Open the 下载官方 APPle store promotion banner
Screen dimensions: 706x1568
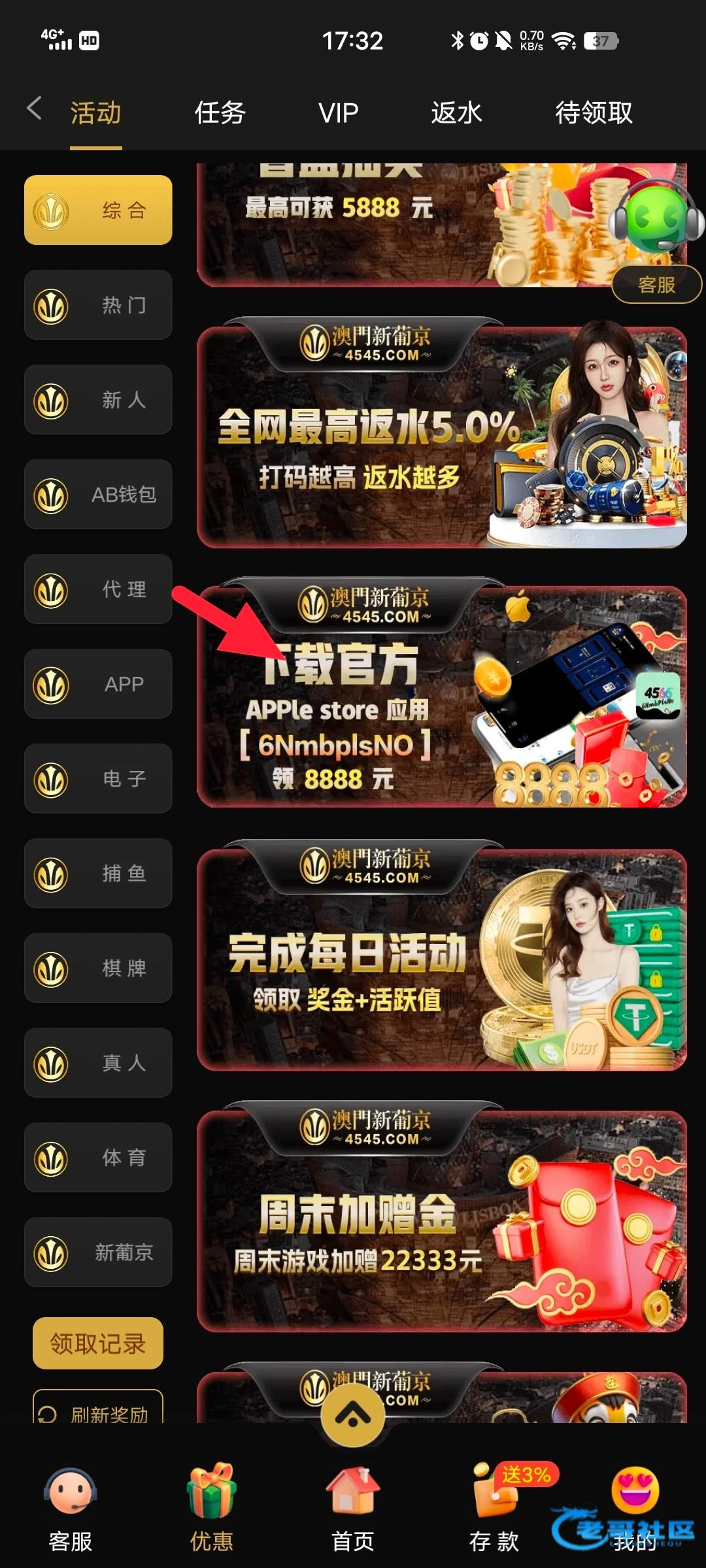[442, 693]
